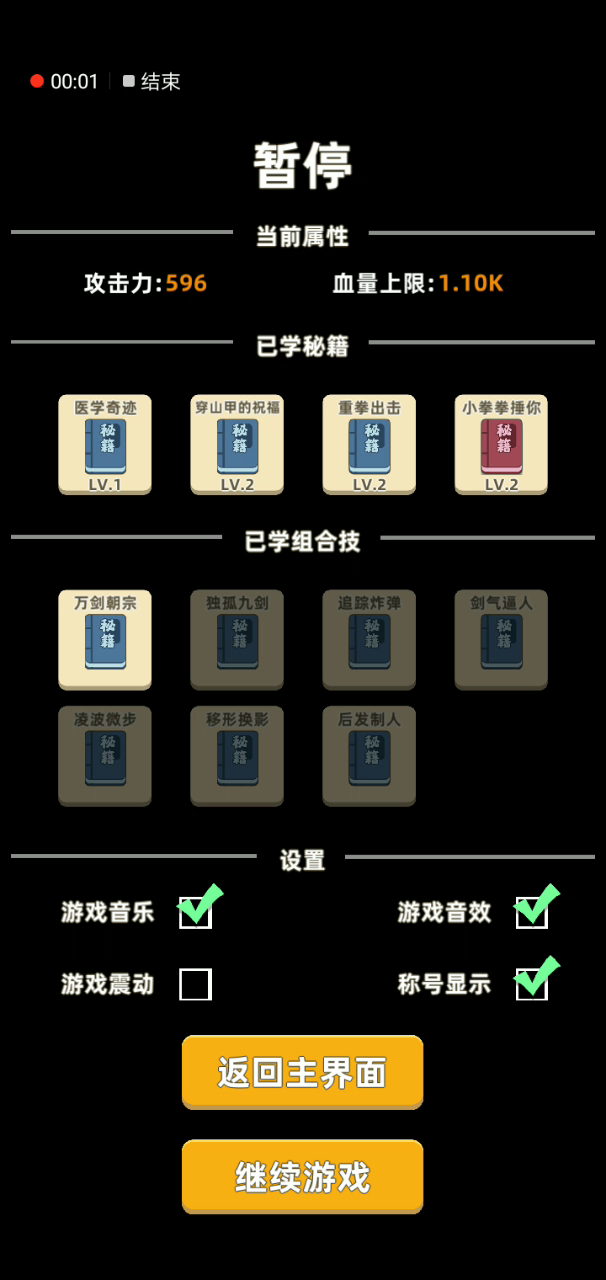606x1280 pixels.
Task: Open the 医学奇迹 skill card
Action: [x=105, y=444]
